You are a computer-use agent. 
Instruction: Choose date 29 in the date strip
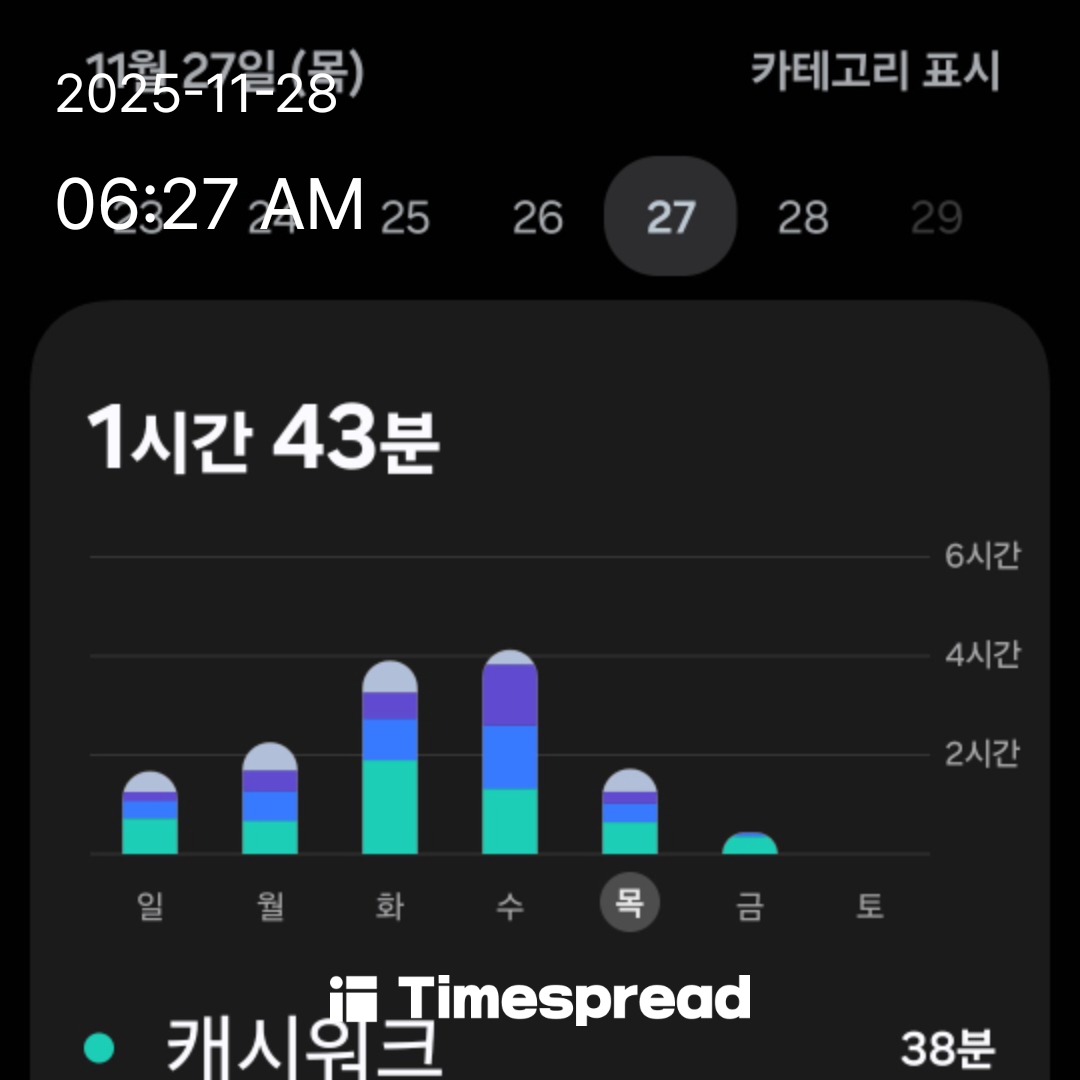pyautogui.click(x=936, y=217)
